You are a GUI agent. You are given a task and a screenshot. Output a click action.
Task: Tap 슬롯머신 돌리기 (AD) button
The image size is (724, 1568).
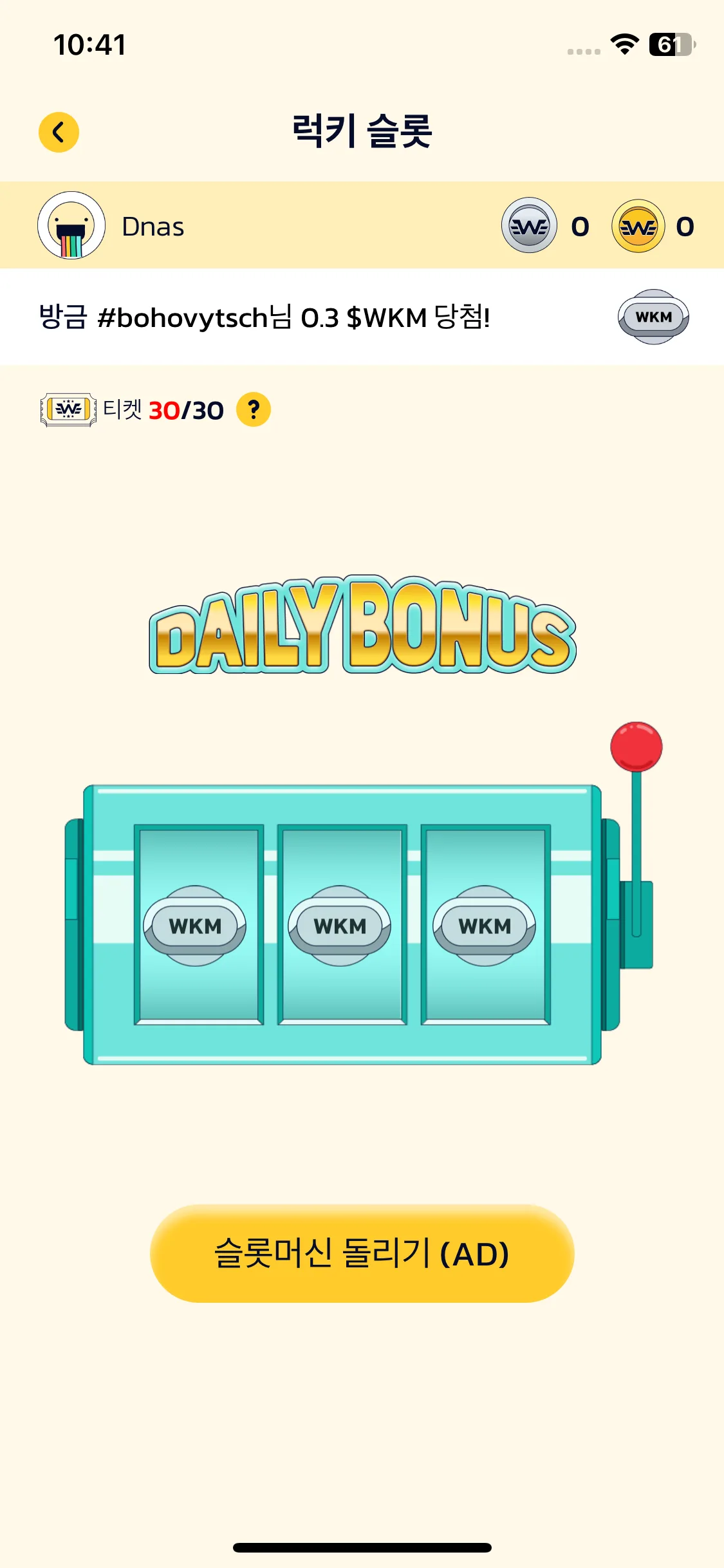coord(362,1254)
